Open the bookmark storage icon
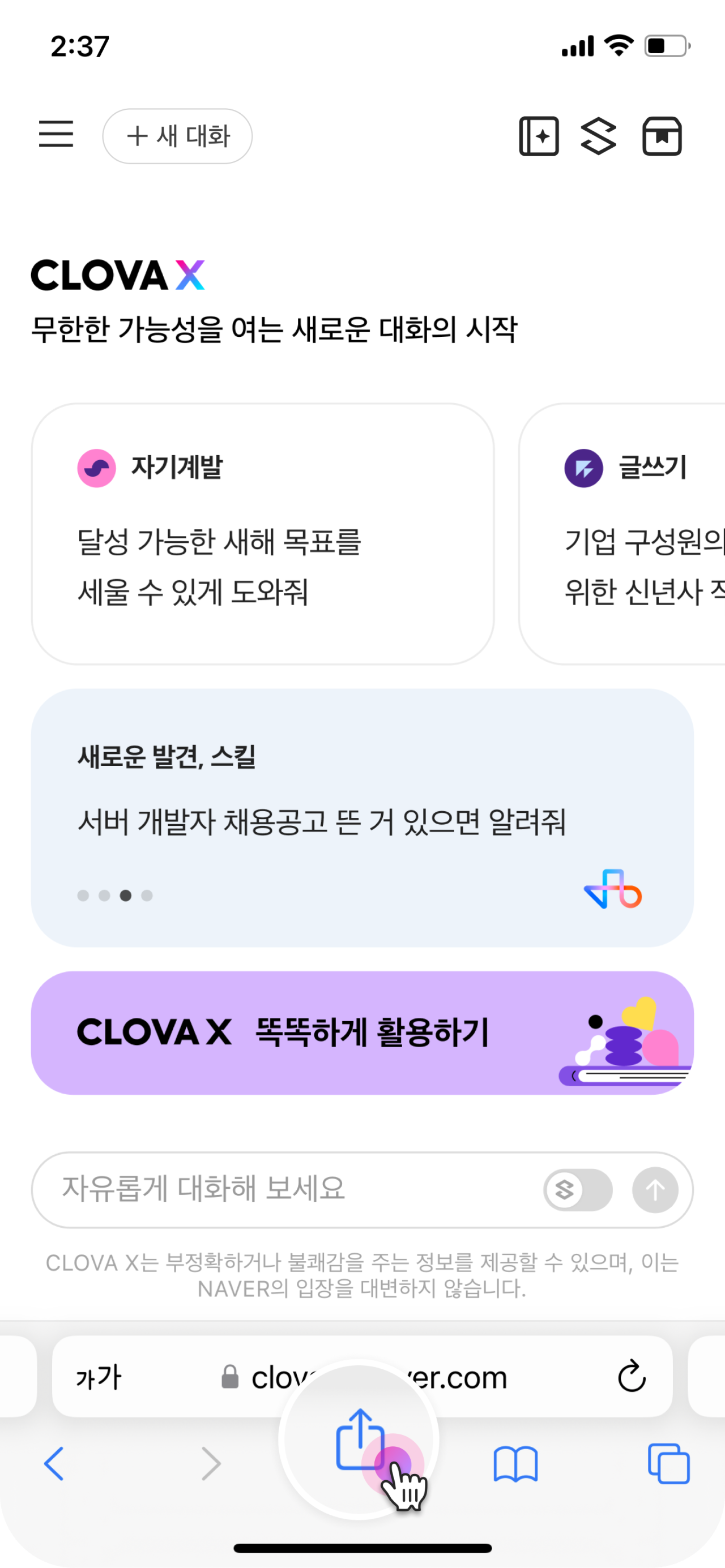The height and width of the screenshot is (1568, 725). pyautogui.click(x=662, y=136)
